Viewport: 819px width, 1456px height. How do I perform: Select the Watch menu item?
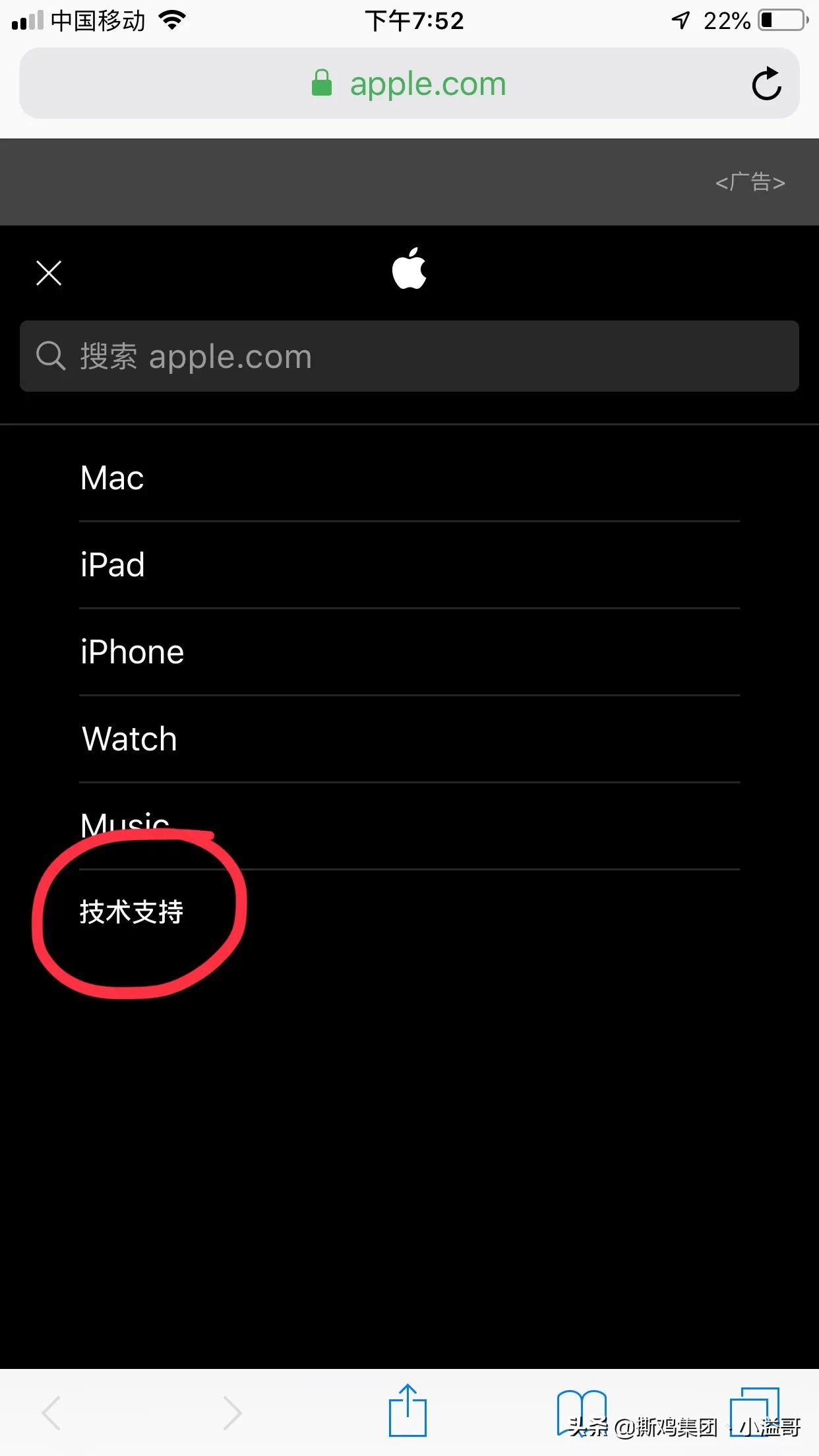pos(129,739)
